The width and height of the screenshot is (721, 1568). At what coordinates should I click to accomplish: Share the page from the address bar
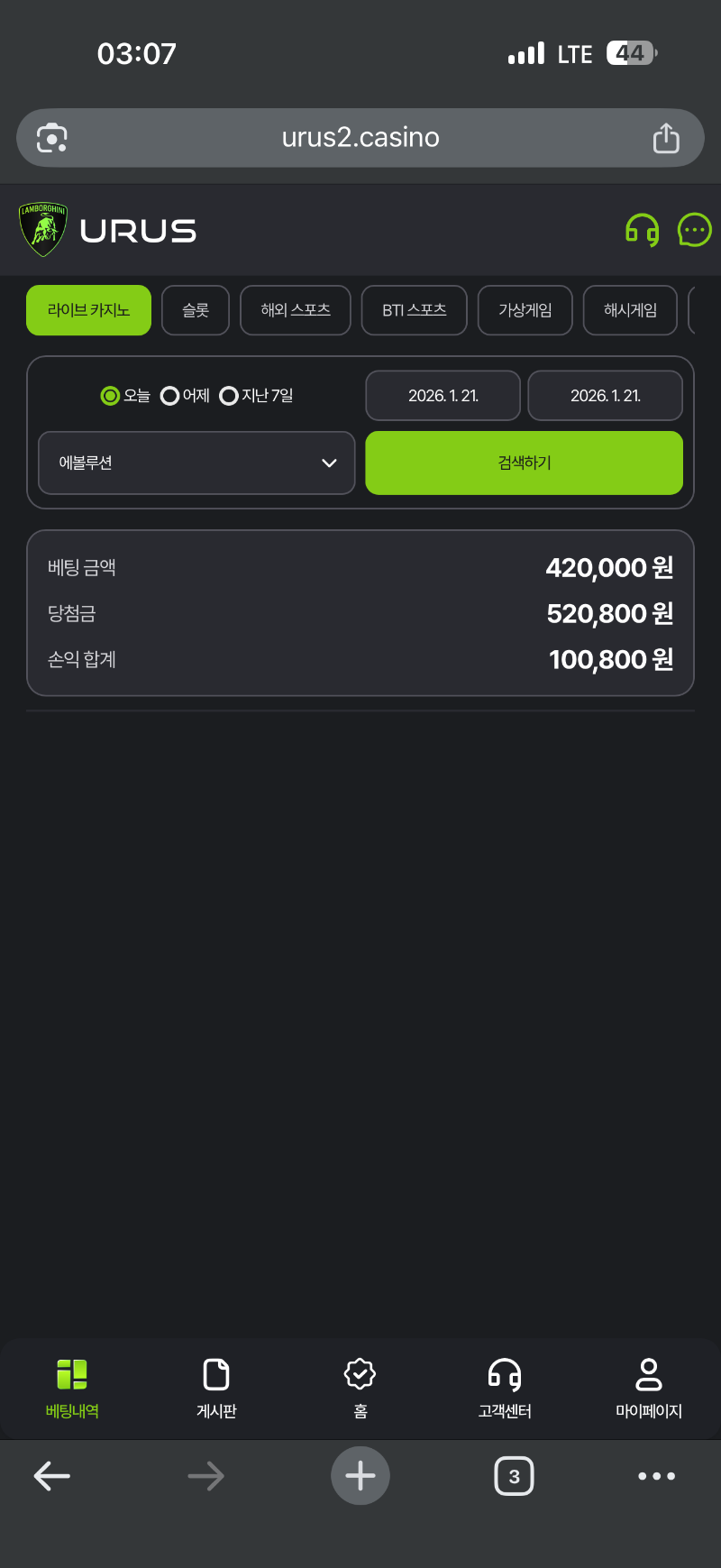coord(666,138)
